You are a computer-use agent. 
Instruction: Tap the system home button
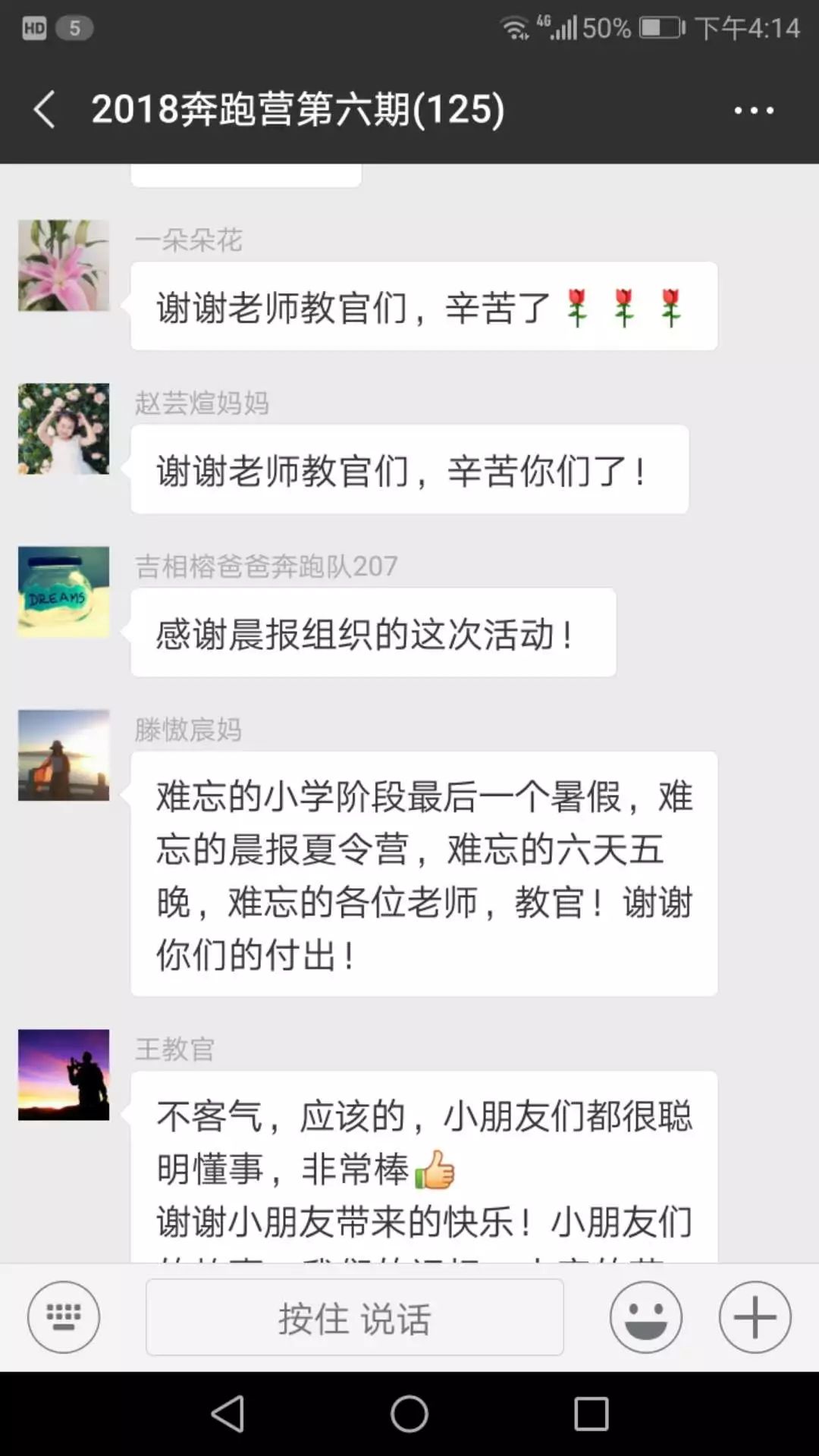409,1414
